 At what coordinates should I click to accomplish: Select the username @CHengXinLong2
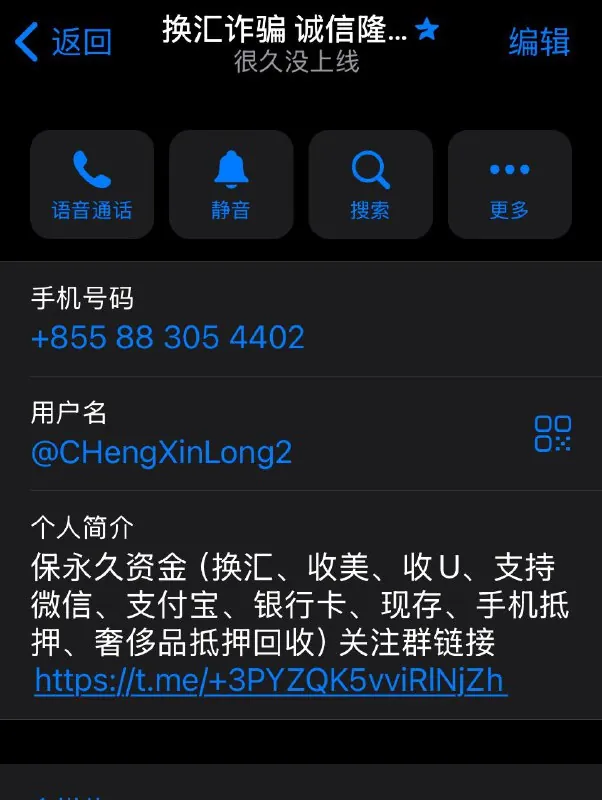click(161, 452)
